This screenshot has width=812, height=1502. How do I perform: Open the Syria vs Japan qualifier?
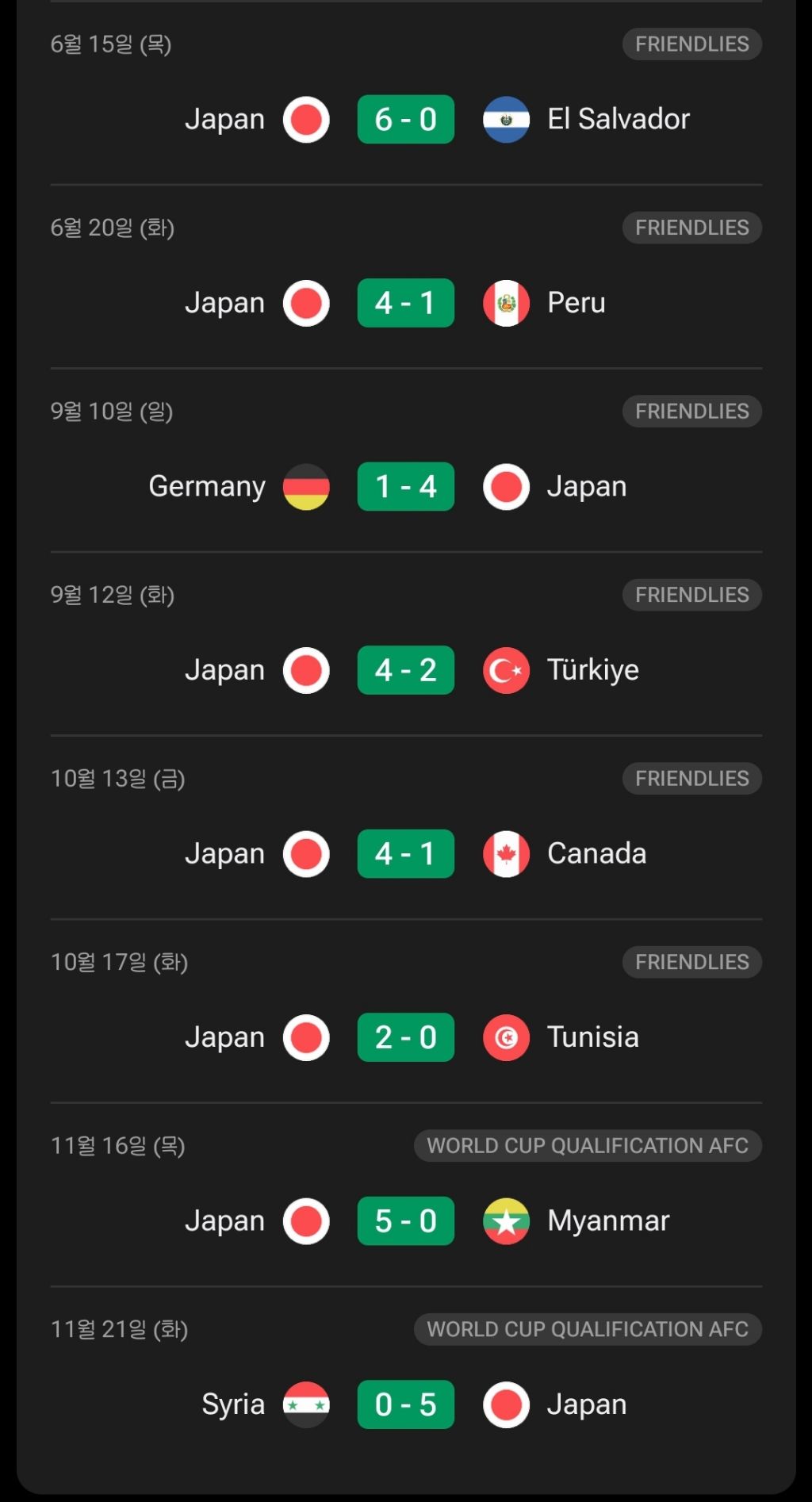(405, 1404)
